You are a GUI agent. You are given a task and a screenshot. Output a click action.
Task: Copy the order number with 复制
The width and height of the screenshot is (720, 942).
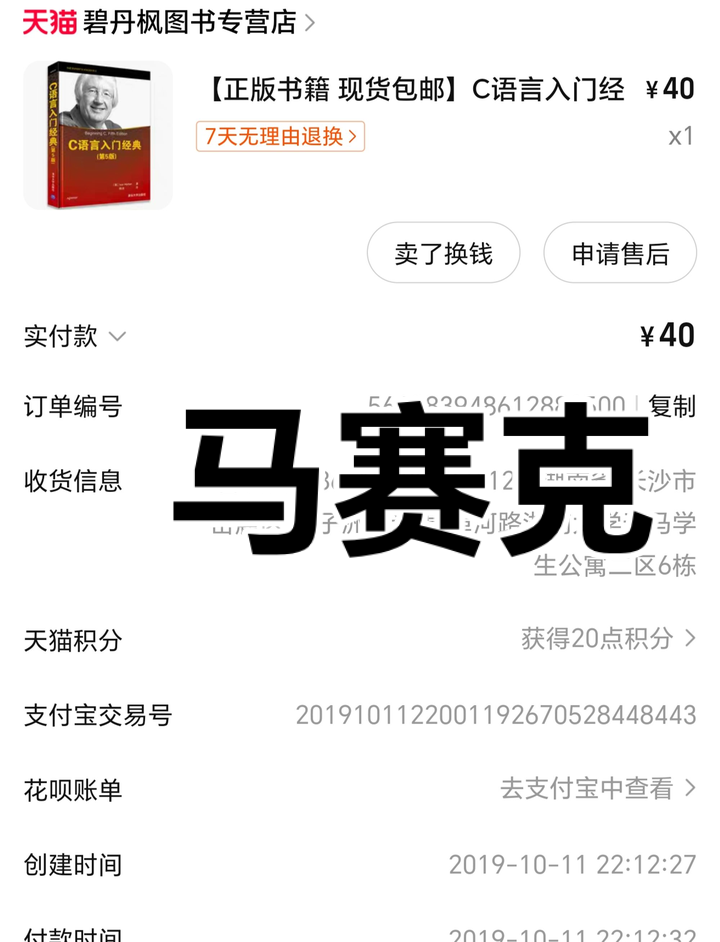pos(671,406)
